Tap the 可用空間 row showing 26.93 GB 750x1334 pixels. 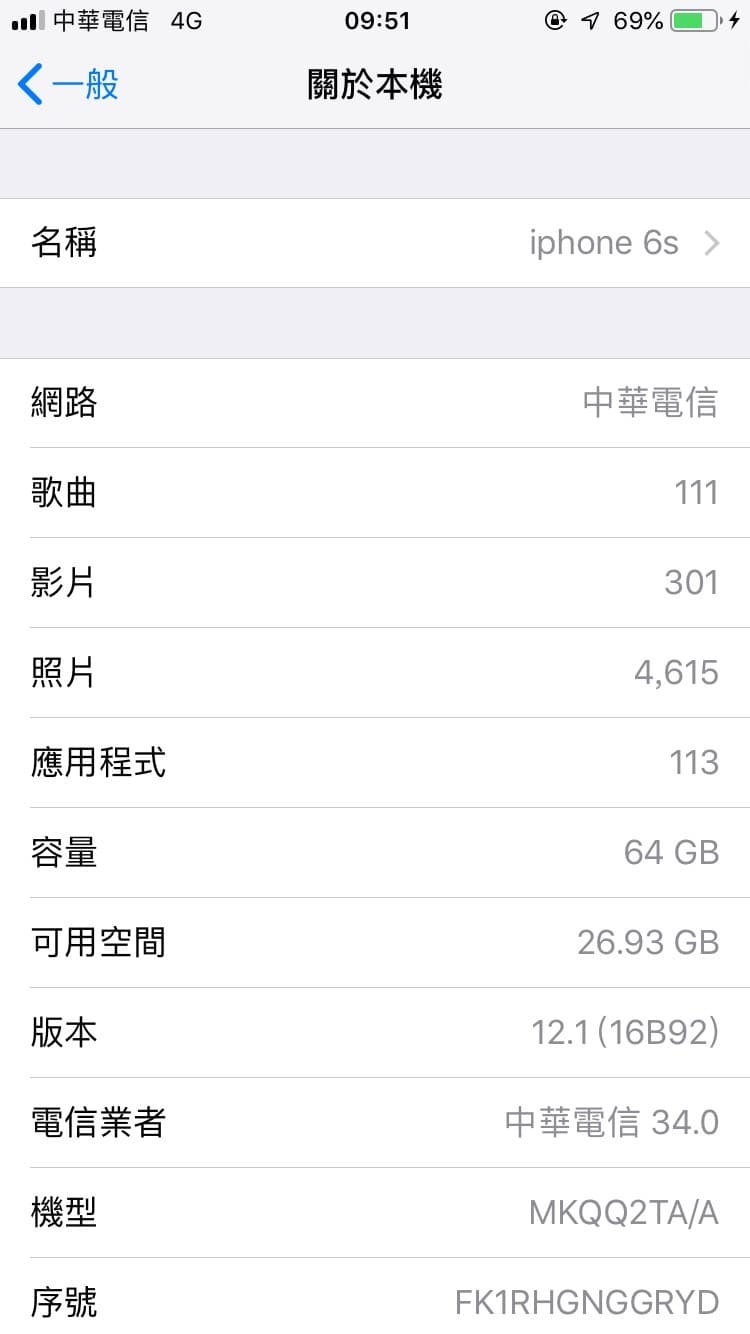coord(375,942)
